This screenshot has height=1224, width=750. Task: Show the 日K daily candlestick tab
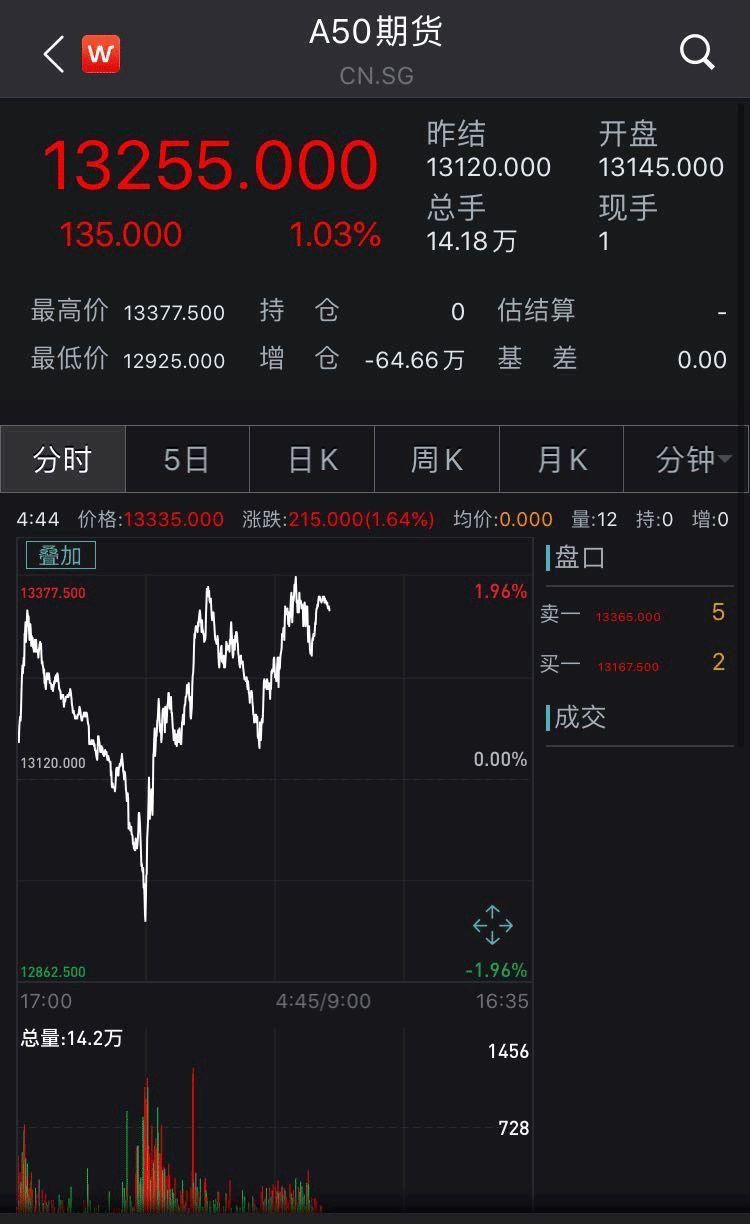pos(312,460)
